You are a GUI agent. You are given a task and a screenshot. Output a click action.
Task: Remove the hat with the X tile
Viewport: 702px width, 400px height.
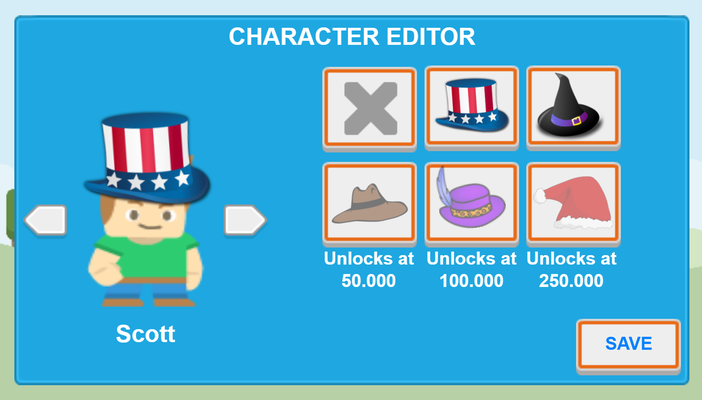369,108
